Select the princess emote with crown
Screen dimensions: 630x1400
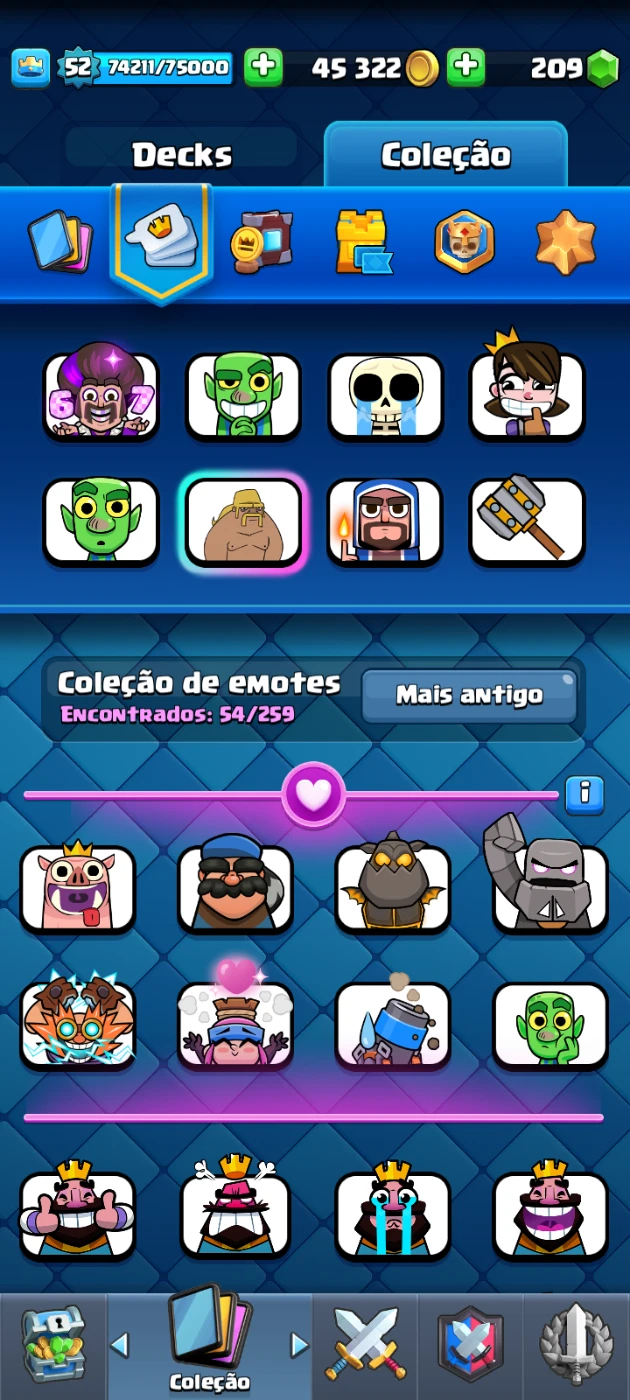tap(527, 393)
